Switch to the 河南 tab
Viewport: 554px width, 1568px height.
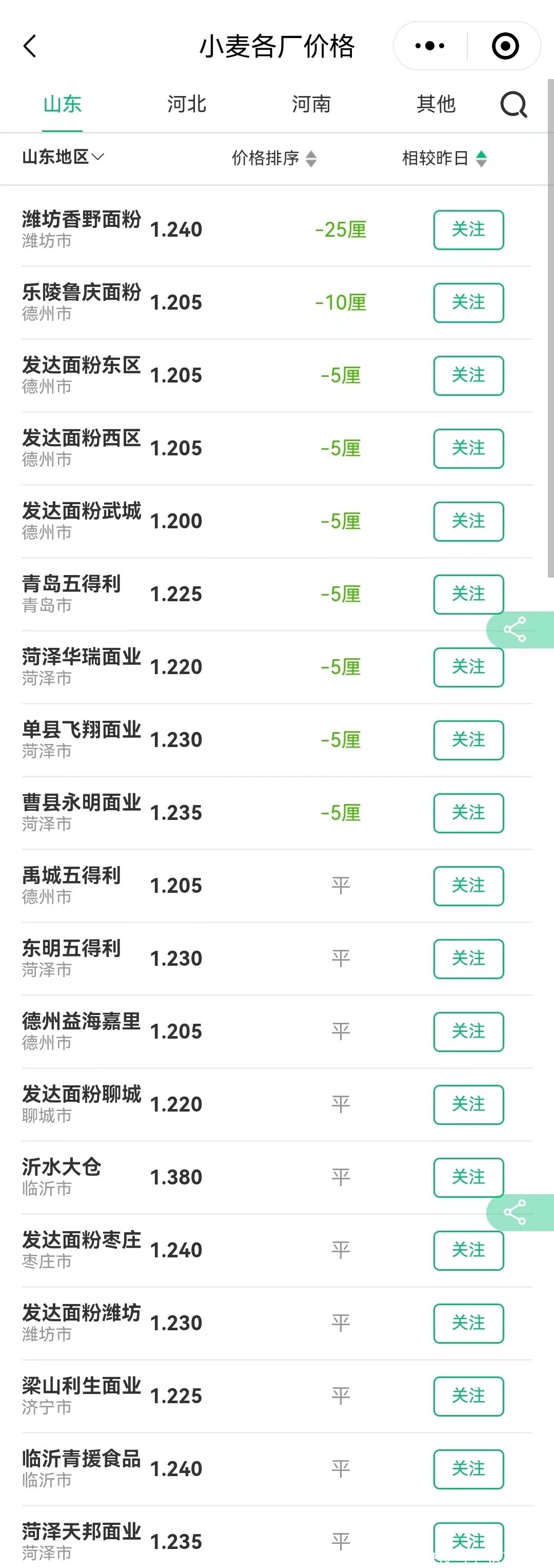[x=311, y=104]
